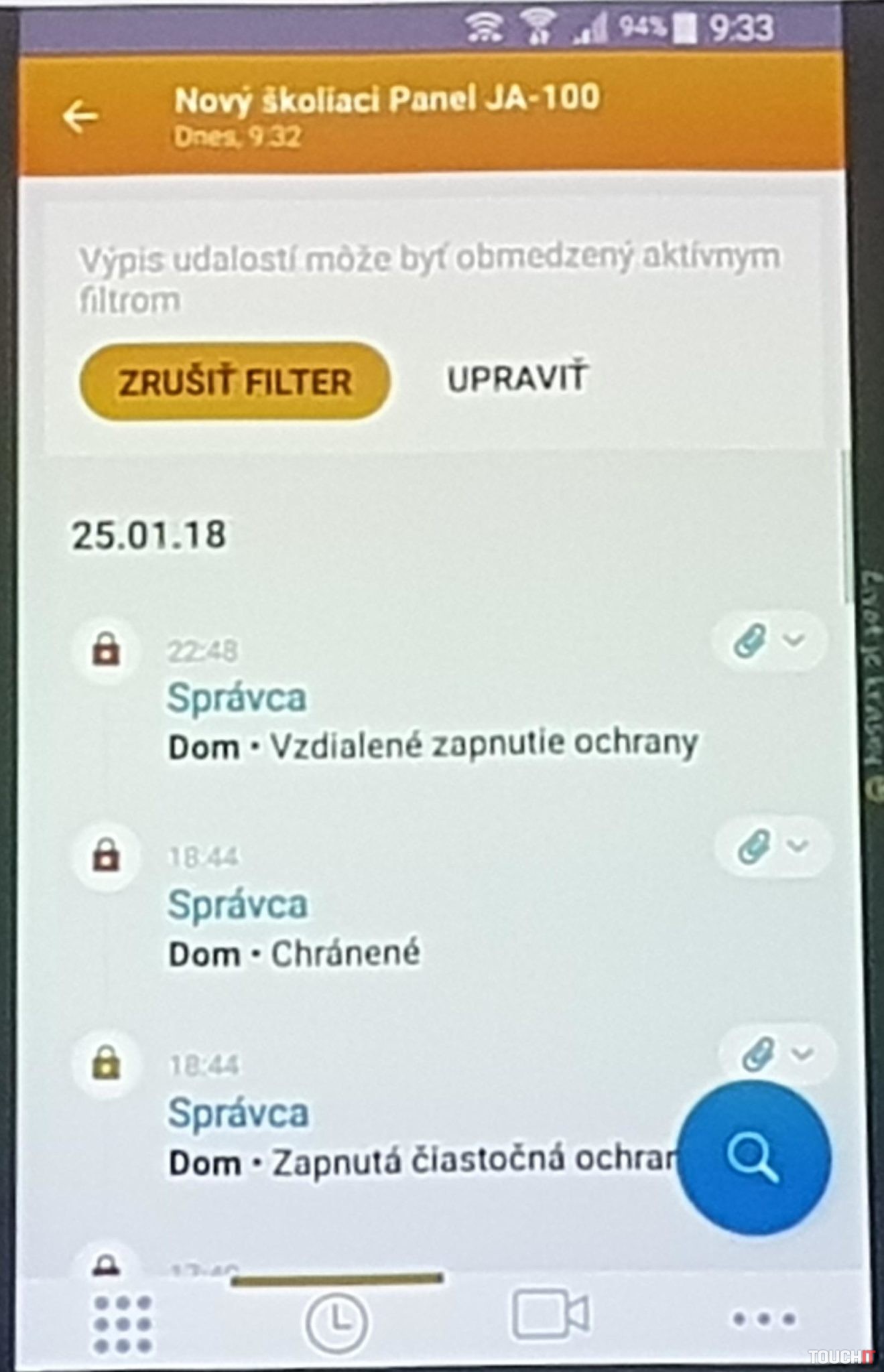The width and height of the screenshot is (884, 1372).
Task: Tap ZRUŠIŤ FILTER to clear the filter
Action: point(235,382)
